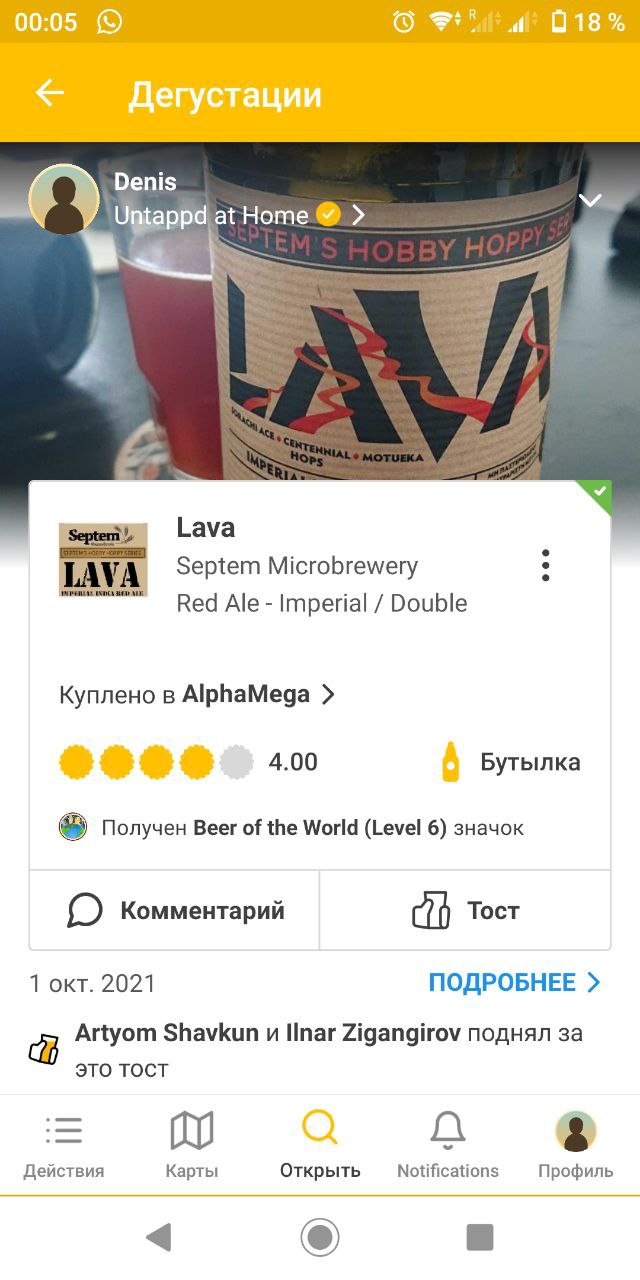Screen dimensions: 640x1280
Task: Switch to the Карты tab
Action: tap(192, 1145)
